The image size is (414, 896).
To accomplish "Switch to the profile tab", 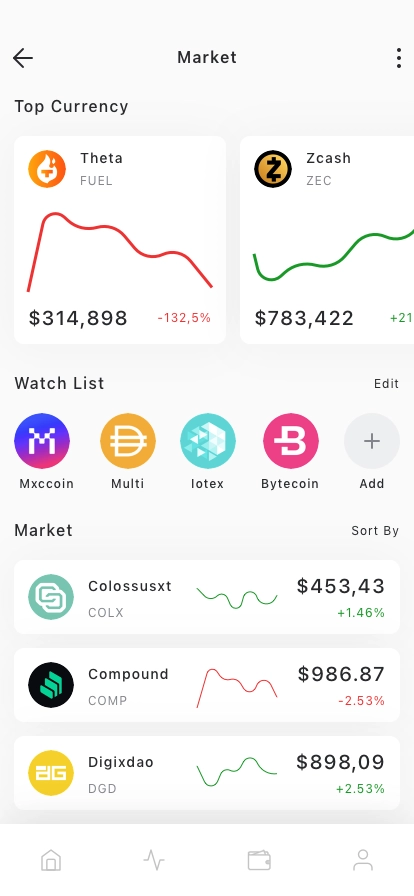I will [x=363, y=860].
